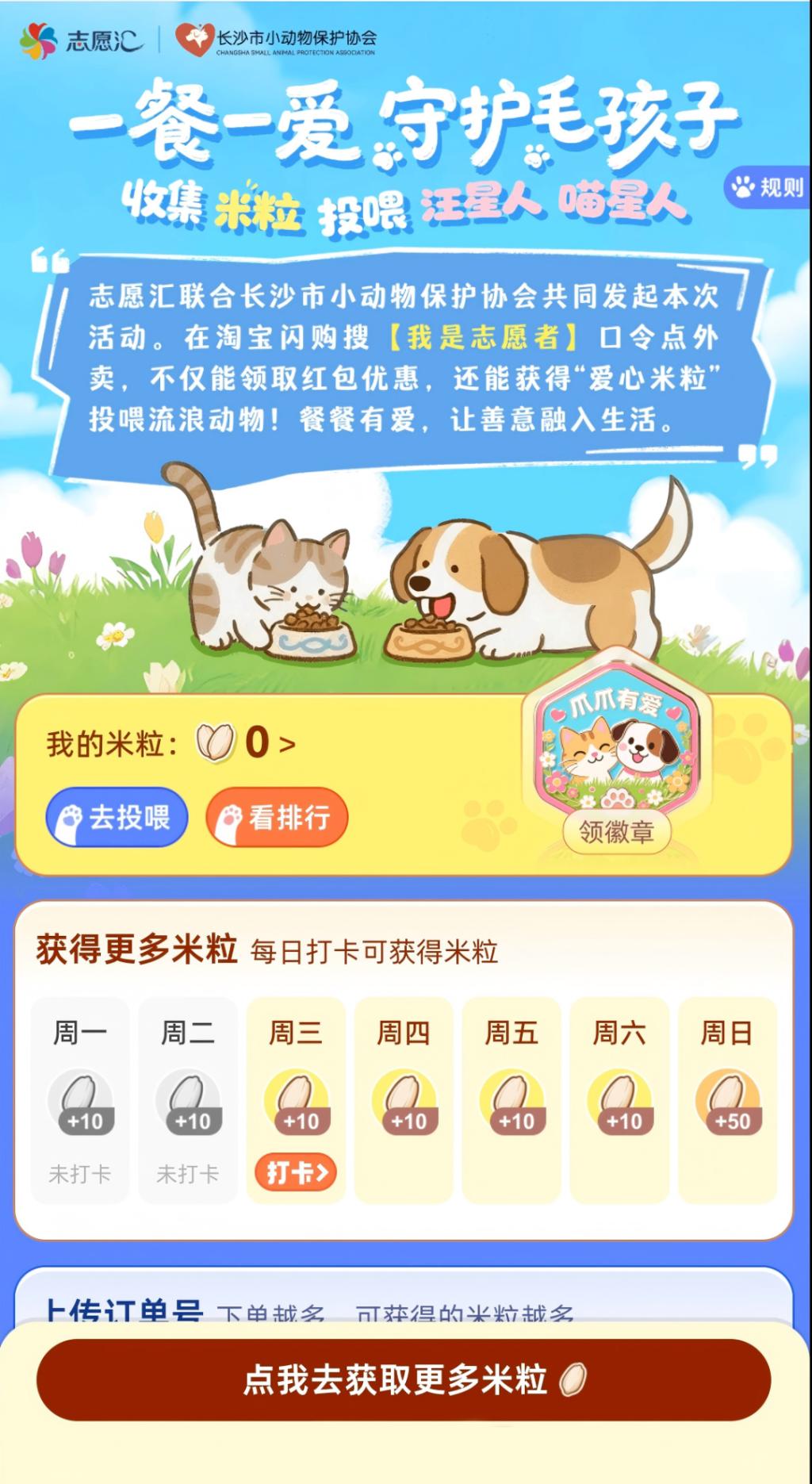
Task: Tap 点我去获取更多米粒 button
Action: (x=404, y=1380)
